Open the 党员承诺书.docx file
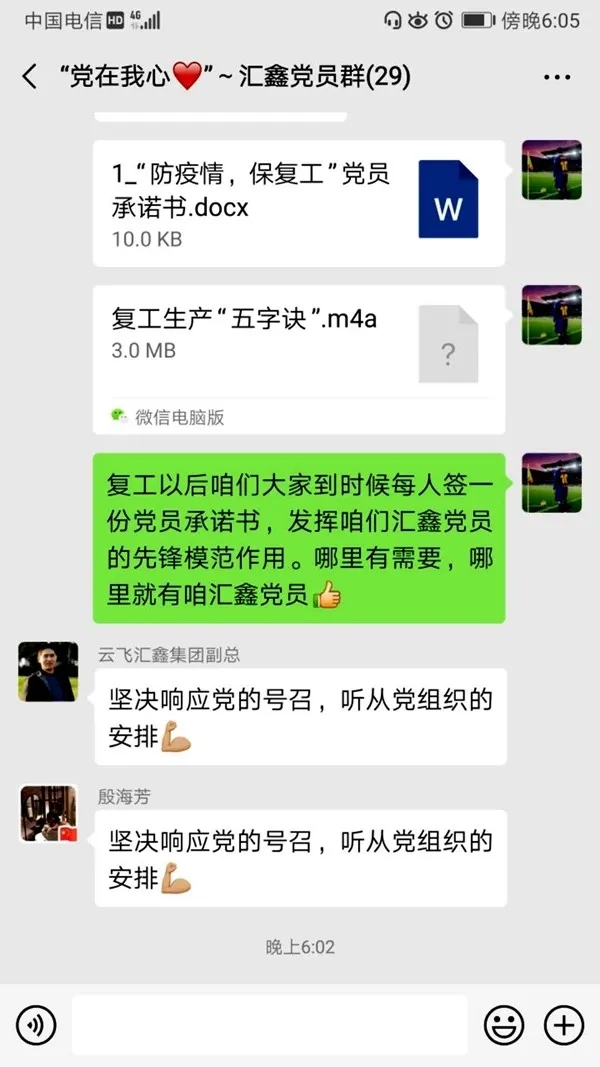The height and width of the screenshot is (1067, 600). pyautogui.click(x=300, y=203)
